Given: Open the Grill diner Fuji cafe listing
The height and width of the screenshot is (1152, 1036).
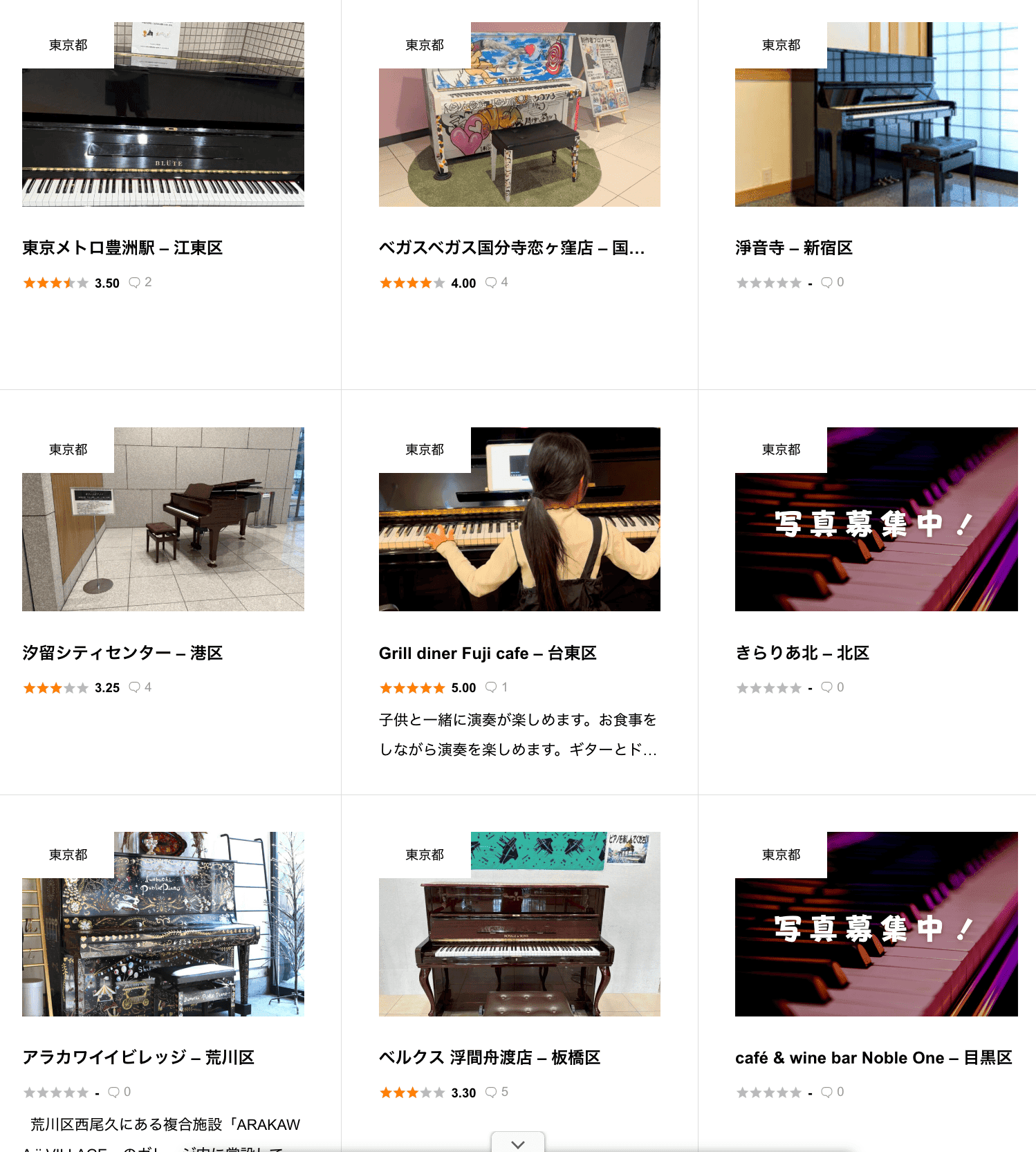Looking at the screenshot, I should (x=488, y=653).
